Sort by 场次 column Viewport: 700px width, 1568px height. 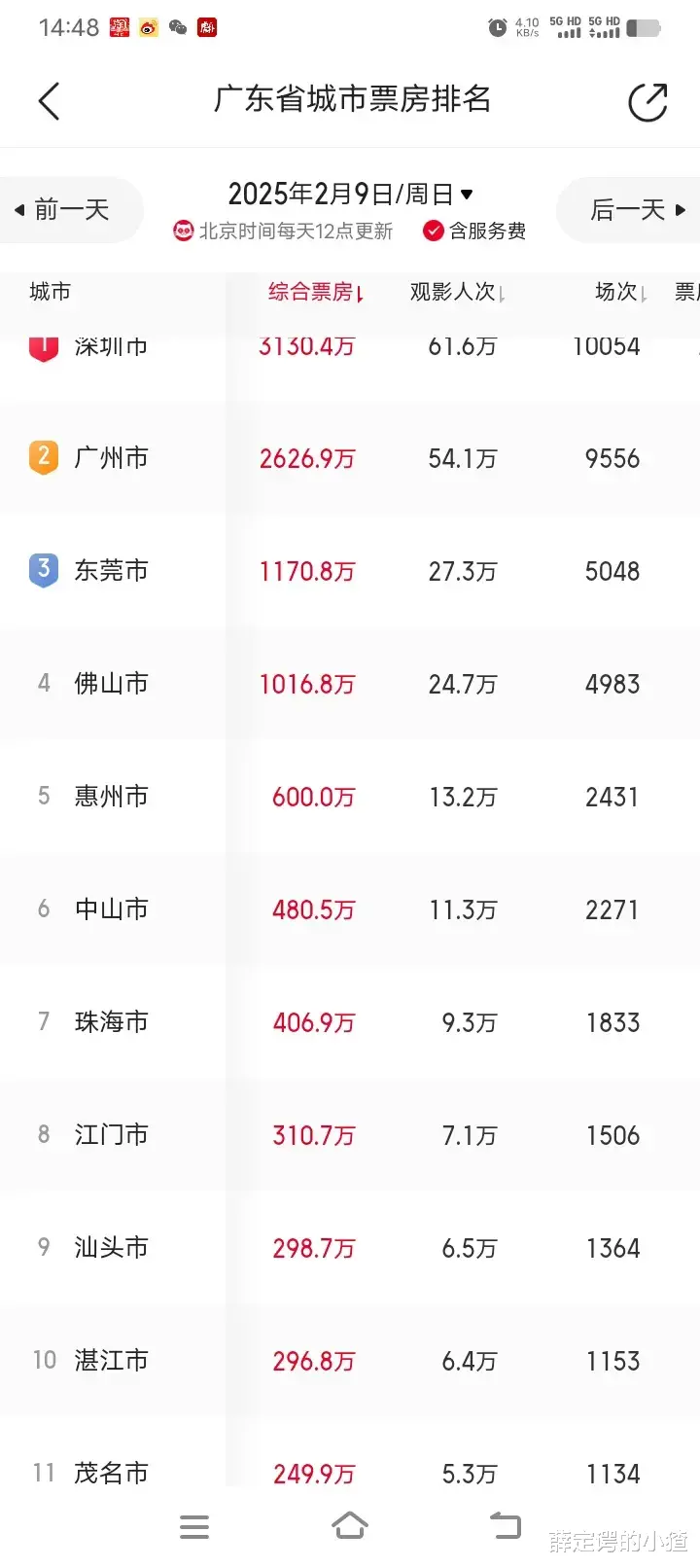click(621, 292)
